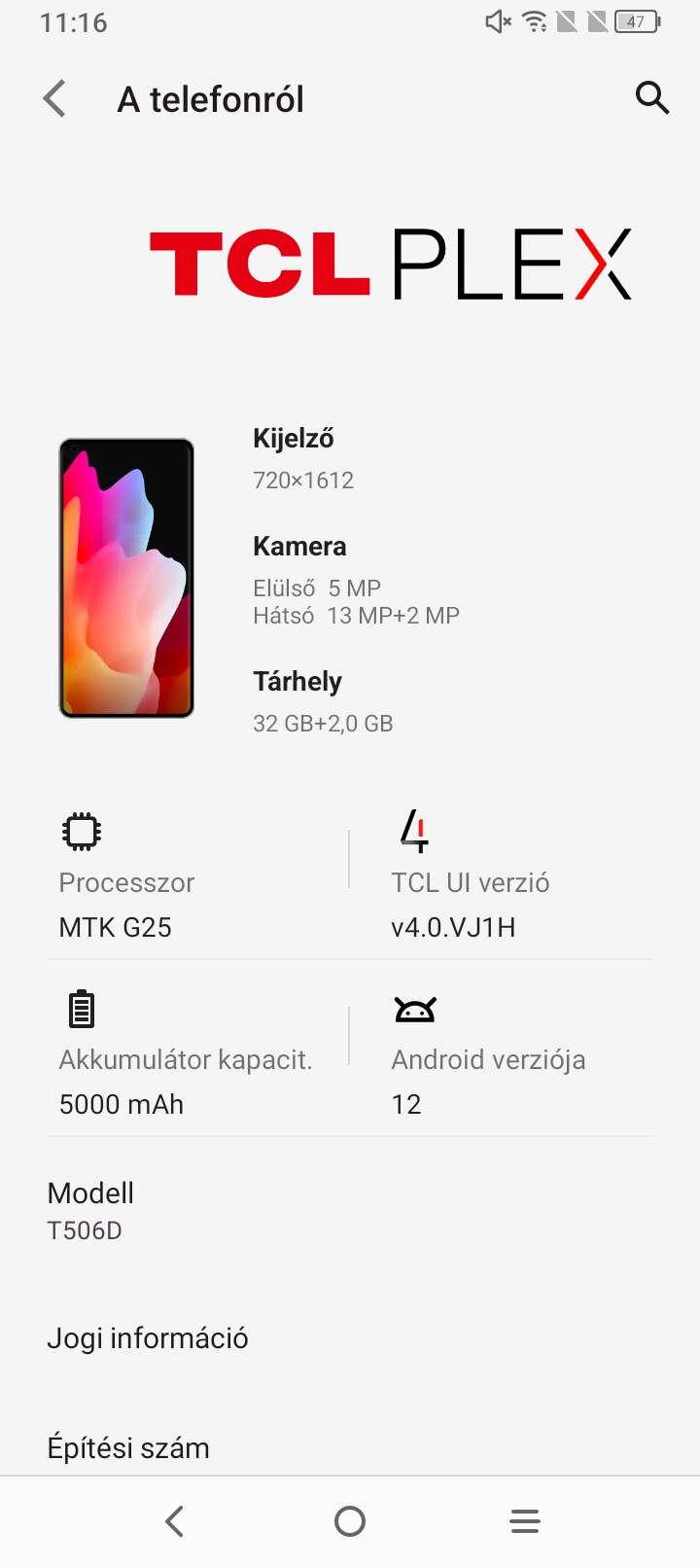Open Jogi információ

pos(350,1338)
